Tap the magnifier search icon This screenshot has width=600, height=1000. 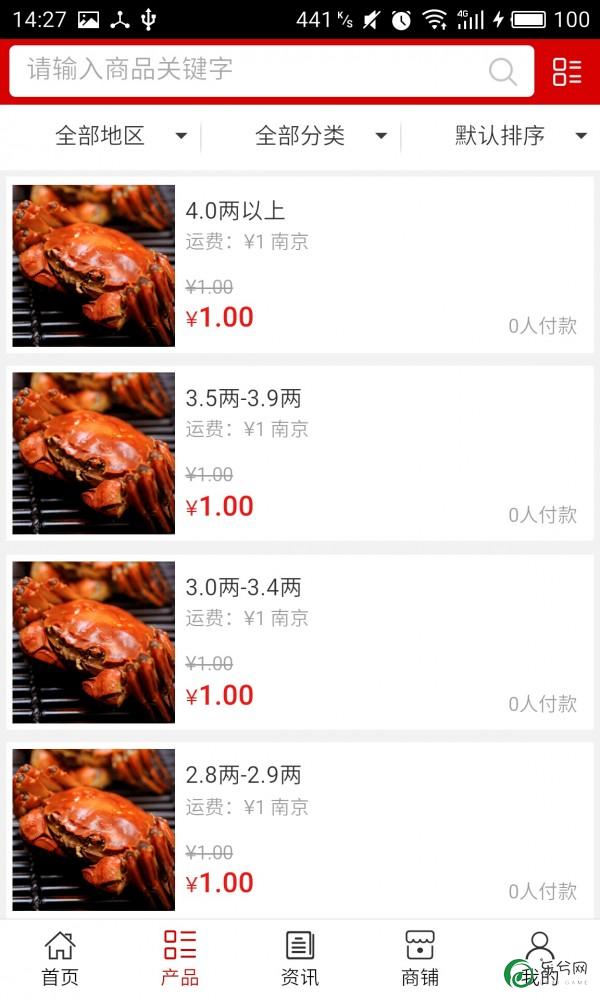point(502,71)
